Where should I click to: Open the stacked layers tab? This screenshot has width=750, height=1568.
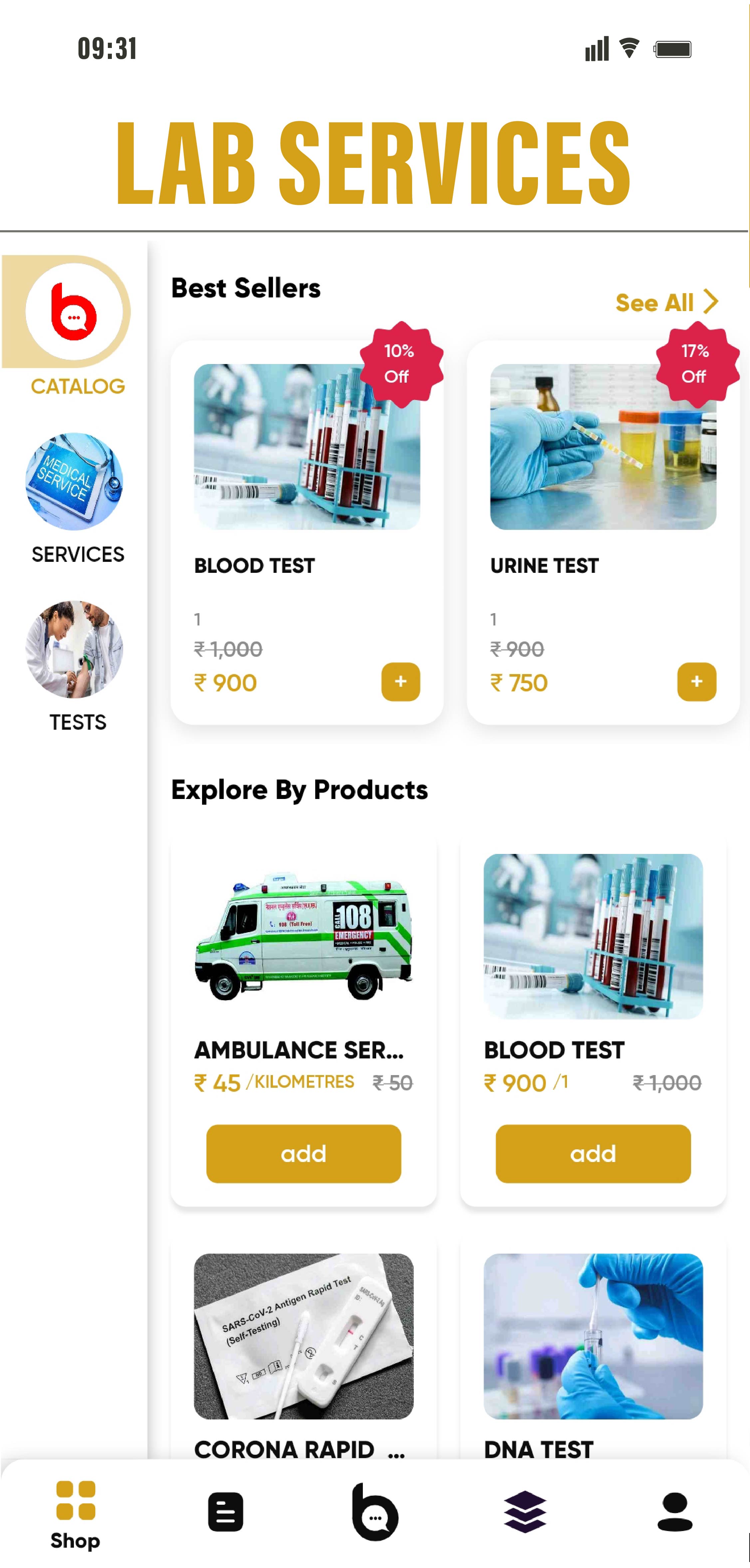point(525,1511)
